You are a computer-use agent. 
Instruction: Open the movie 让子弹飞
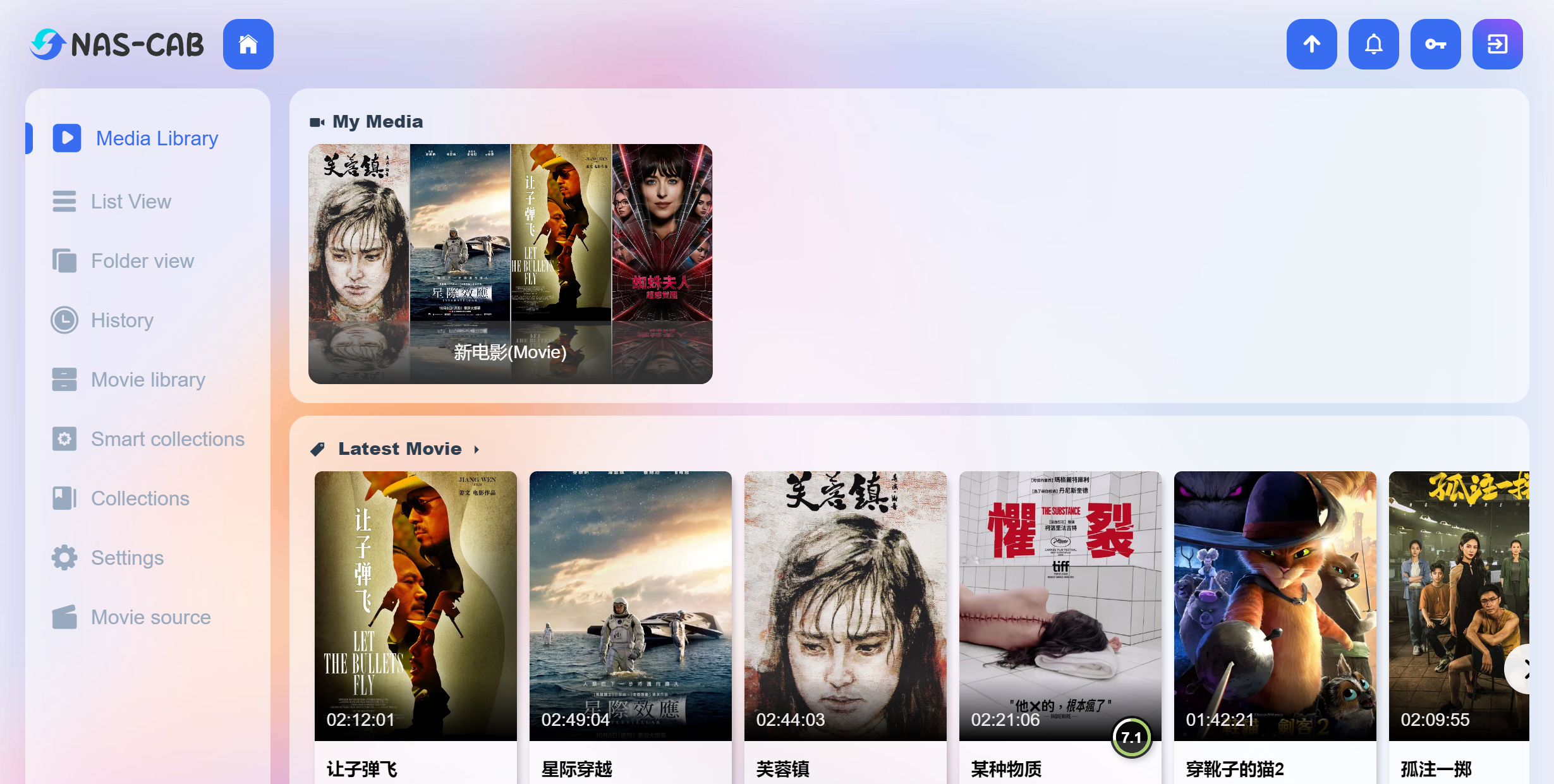(415, 606)
